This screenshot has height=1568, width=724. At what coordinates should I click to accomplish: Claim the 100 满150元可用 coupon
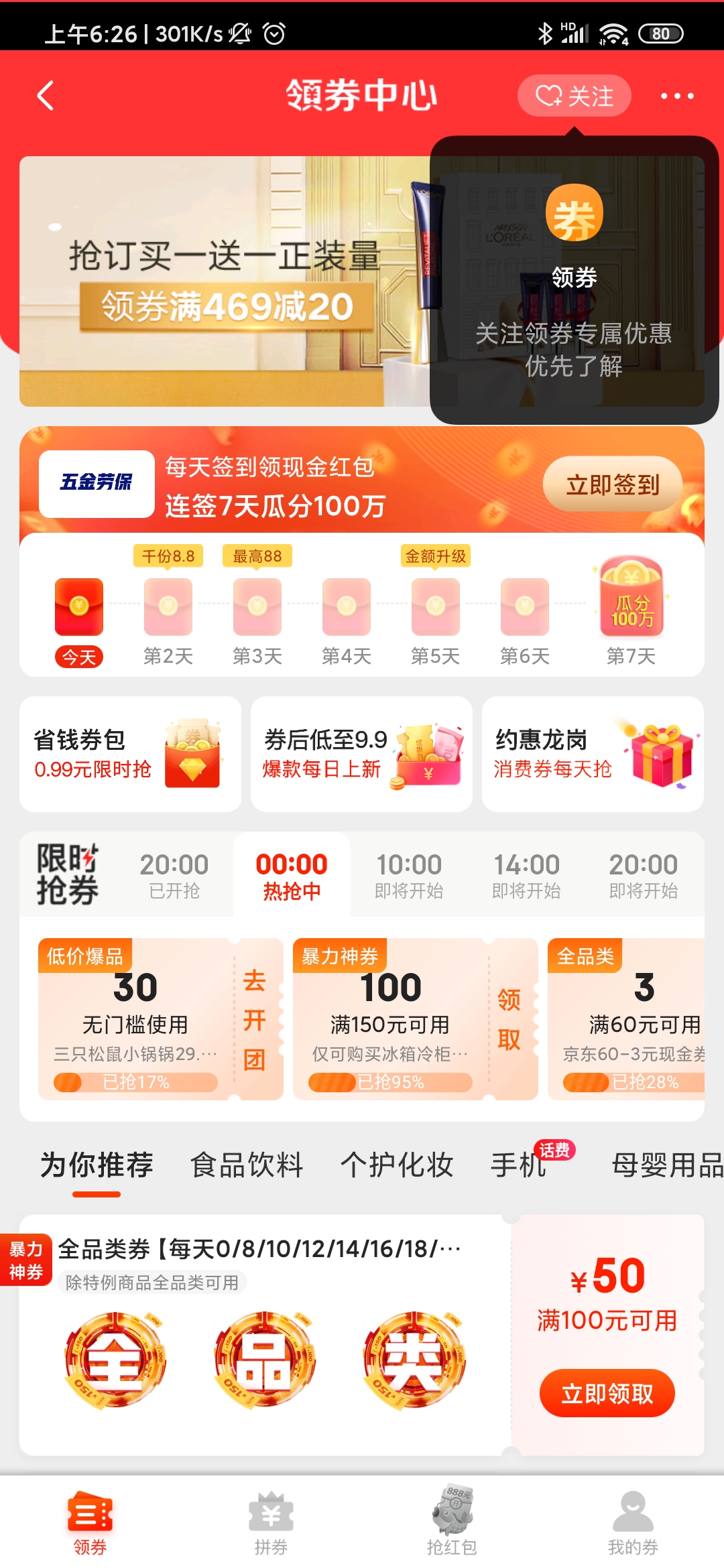click(509, 1020)
